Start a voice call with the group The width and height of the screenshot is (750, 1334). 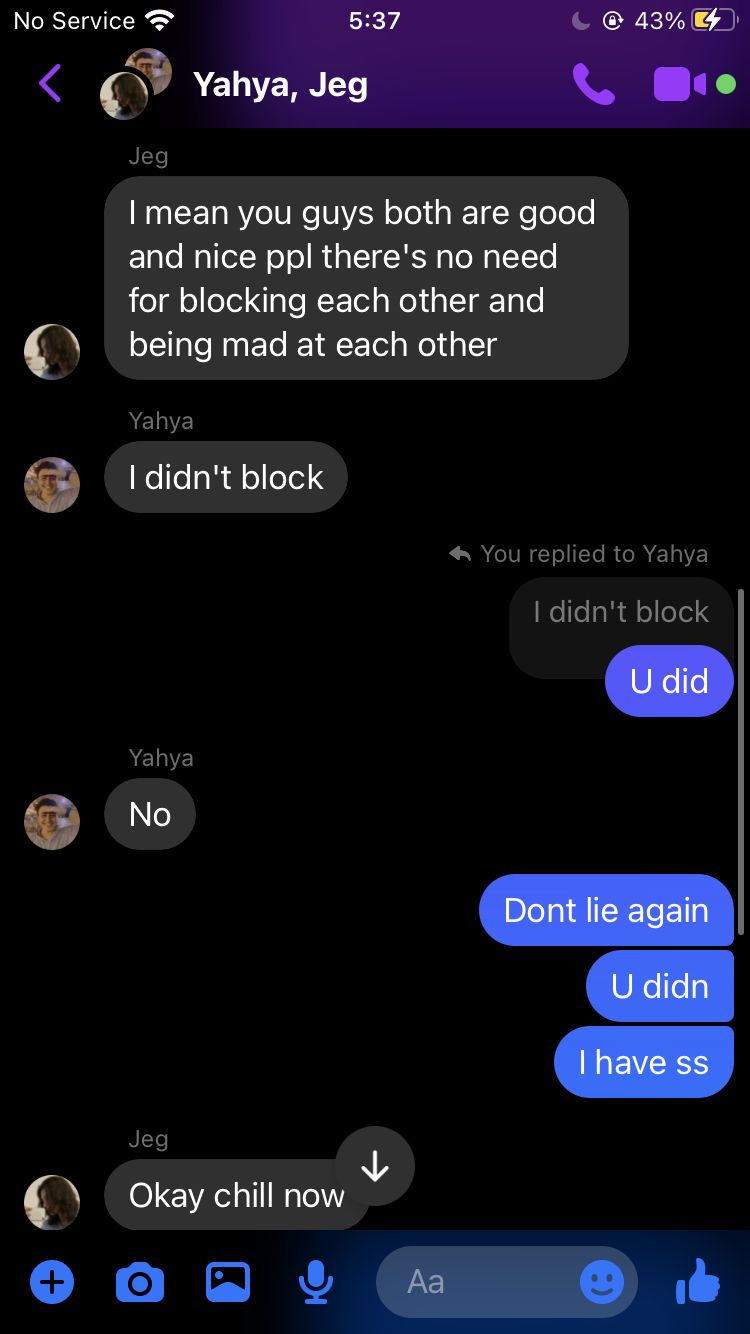coord(593,84)
